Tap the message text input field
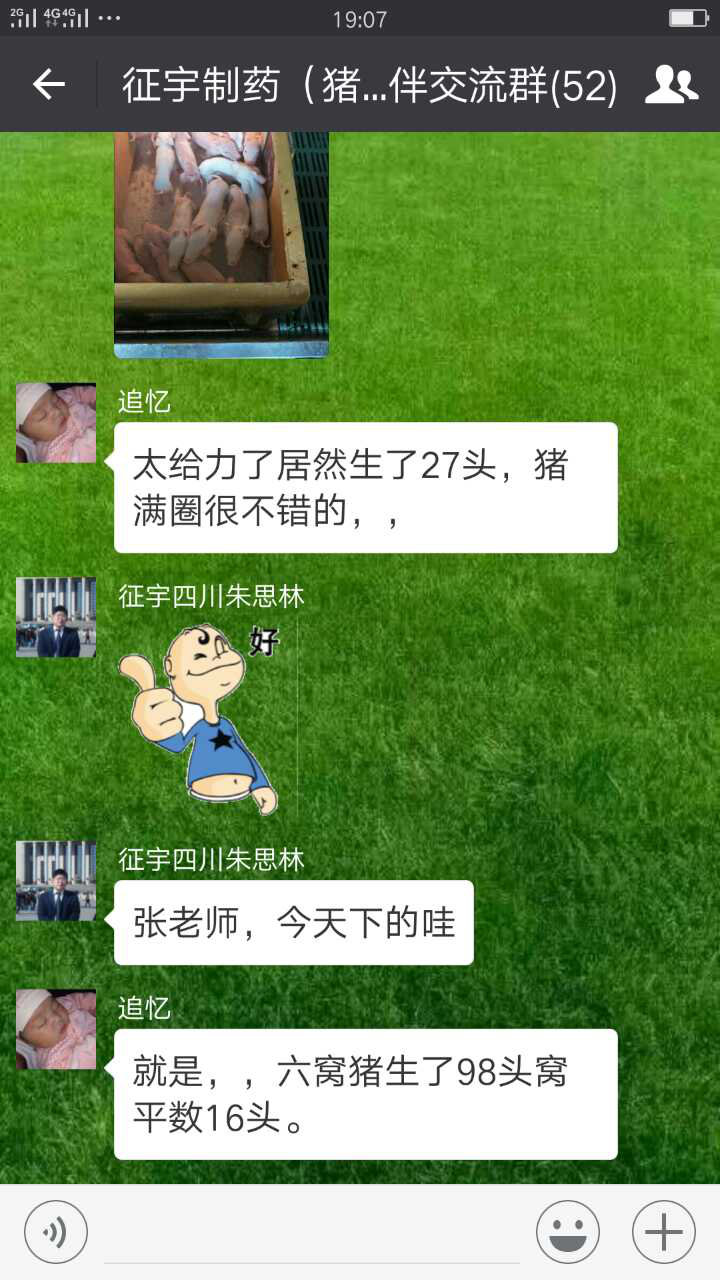The image size is (720, 1280). (x=312, y=1232)
